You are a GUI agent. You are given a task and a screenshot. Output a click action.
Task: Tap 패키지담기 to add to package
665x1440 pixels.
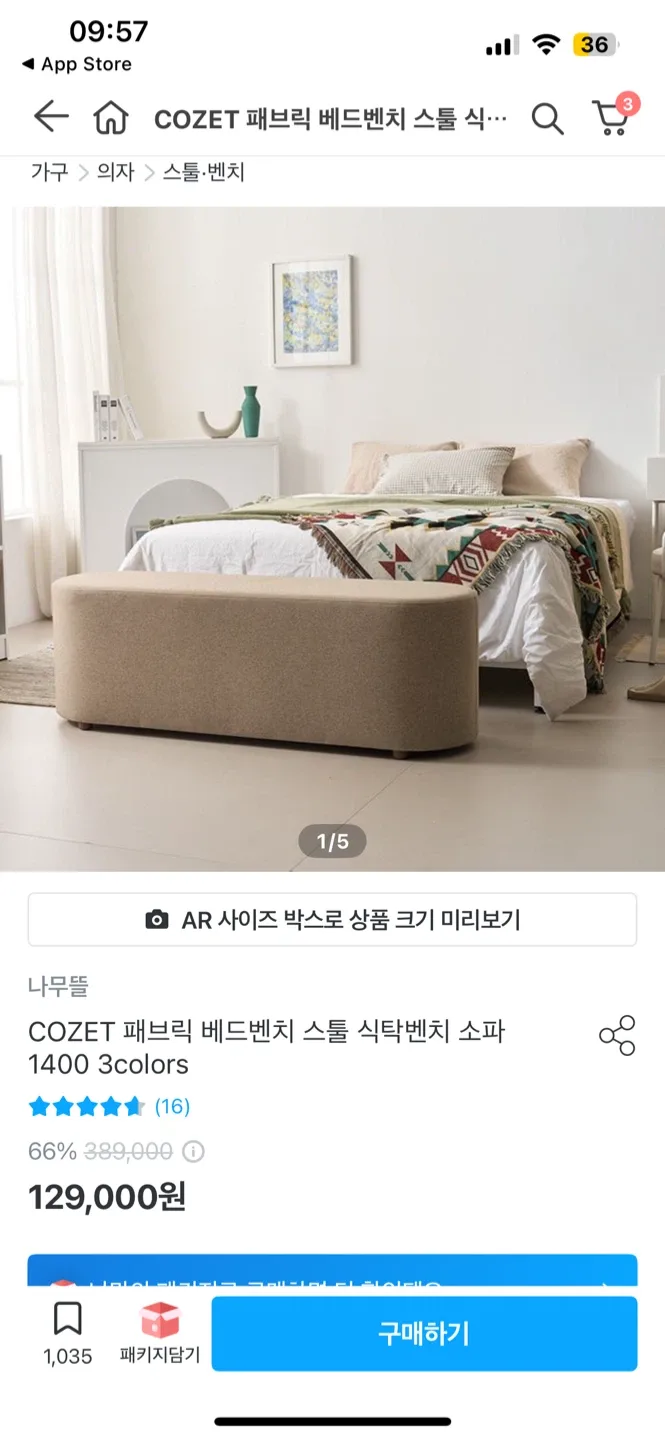pos(160,1333)
